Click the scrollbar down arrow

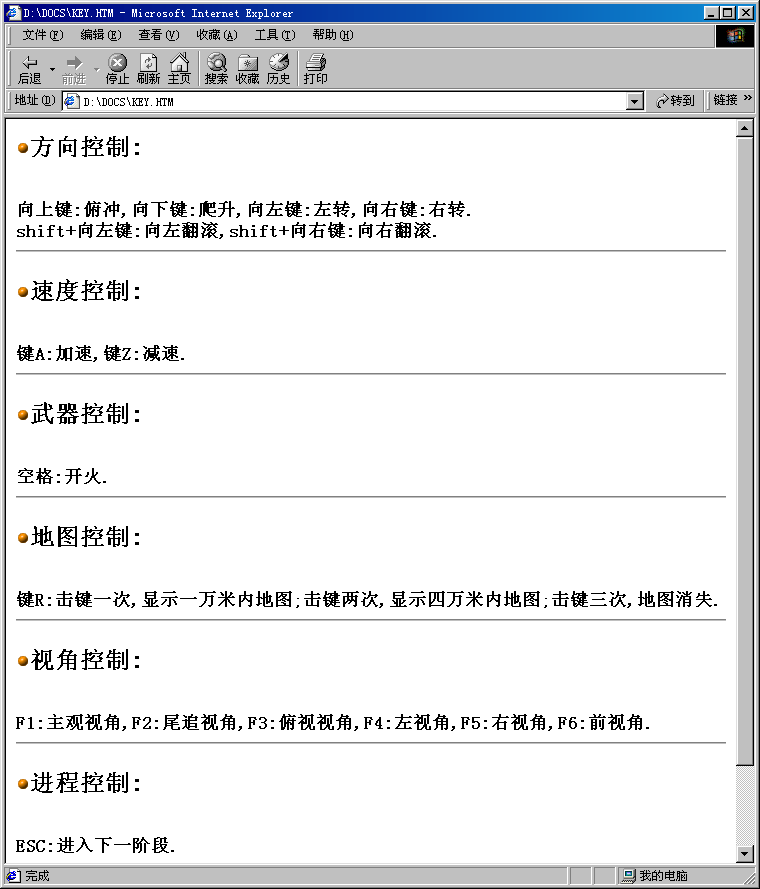pyautogui.click(x=744, y=854)
